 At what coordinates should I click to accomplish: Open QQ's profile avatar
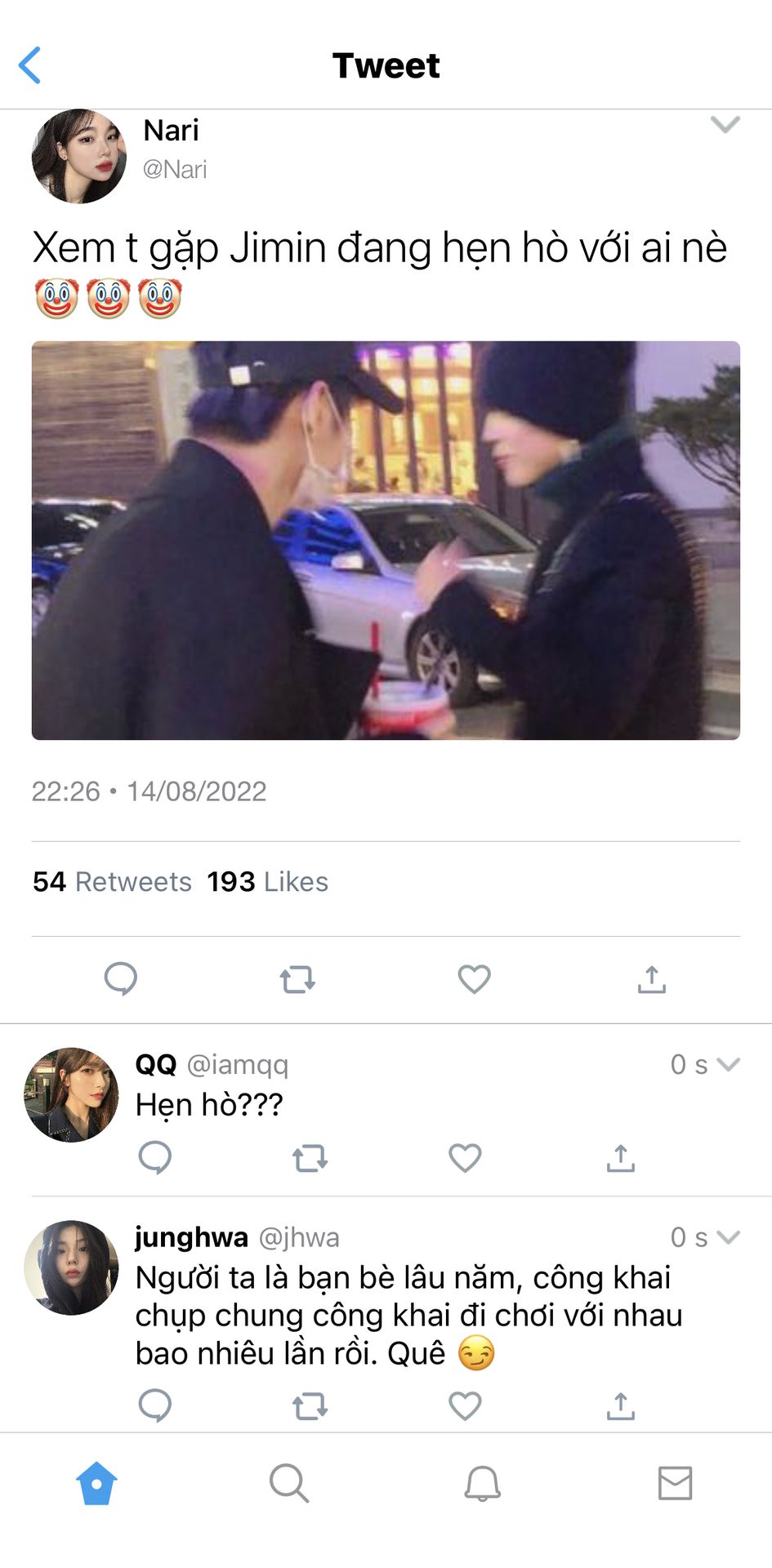tap(72, 1094)
